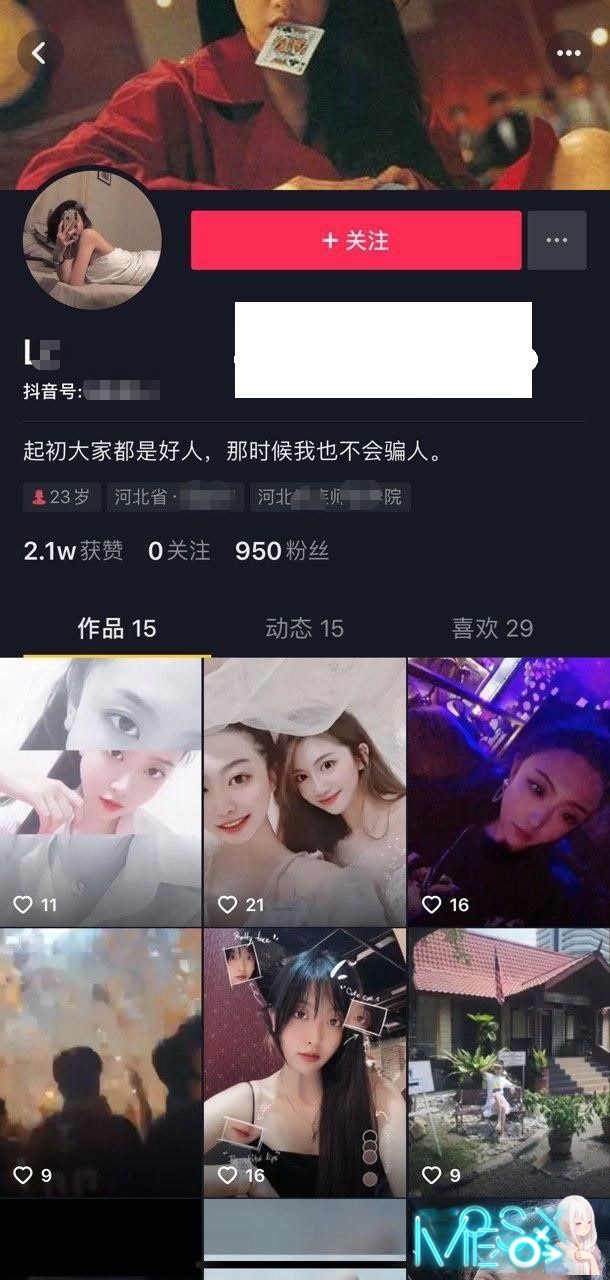610x1280 pixels.
Task: Open more options next to 关注 button
Action: pyautogui.click(x=557, y=240)
